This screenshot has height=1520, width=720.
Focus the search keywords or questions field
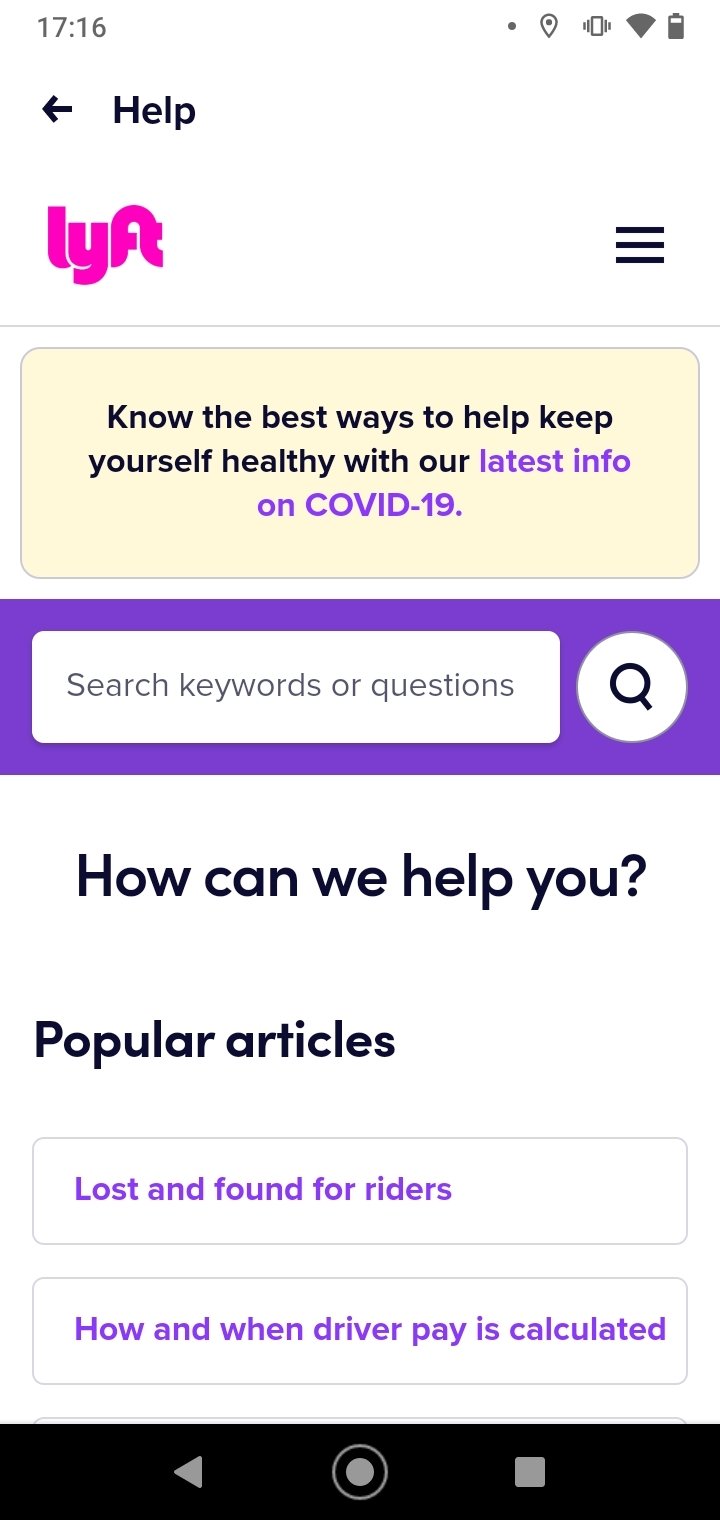296,686
